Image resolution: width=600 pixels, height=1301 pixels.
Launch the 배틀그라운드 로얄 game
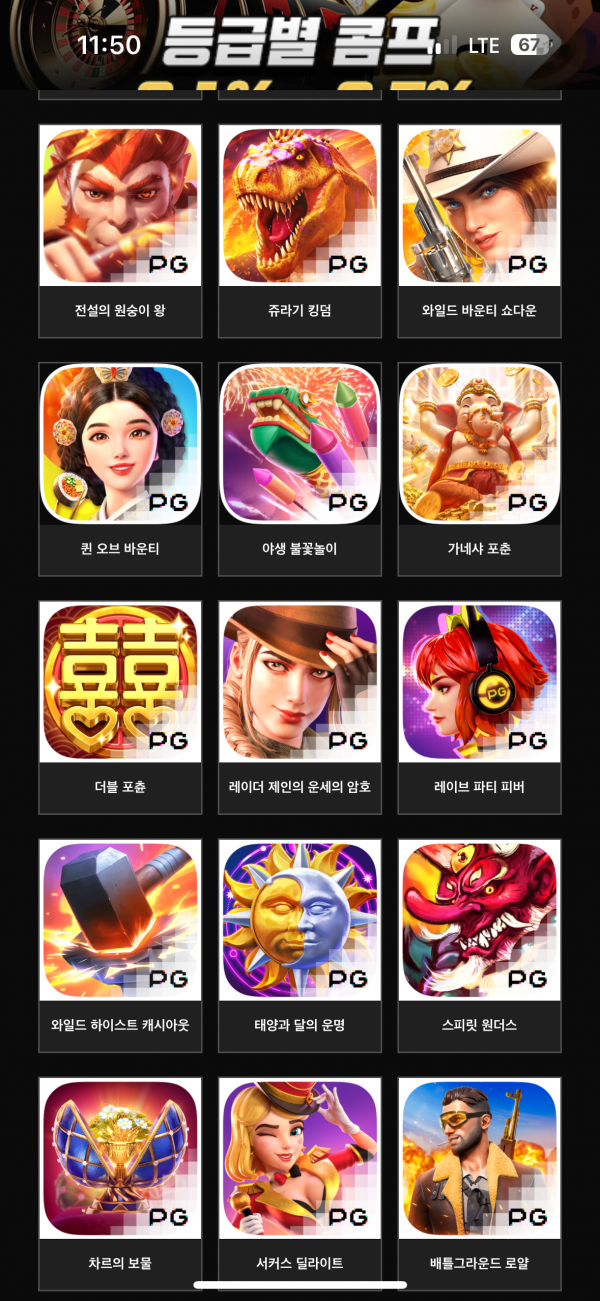tap(479, 1159)
